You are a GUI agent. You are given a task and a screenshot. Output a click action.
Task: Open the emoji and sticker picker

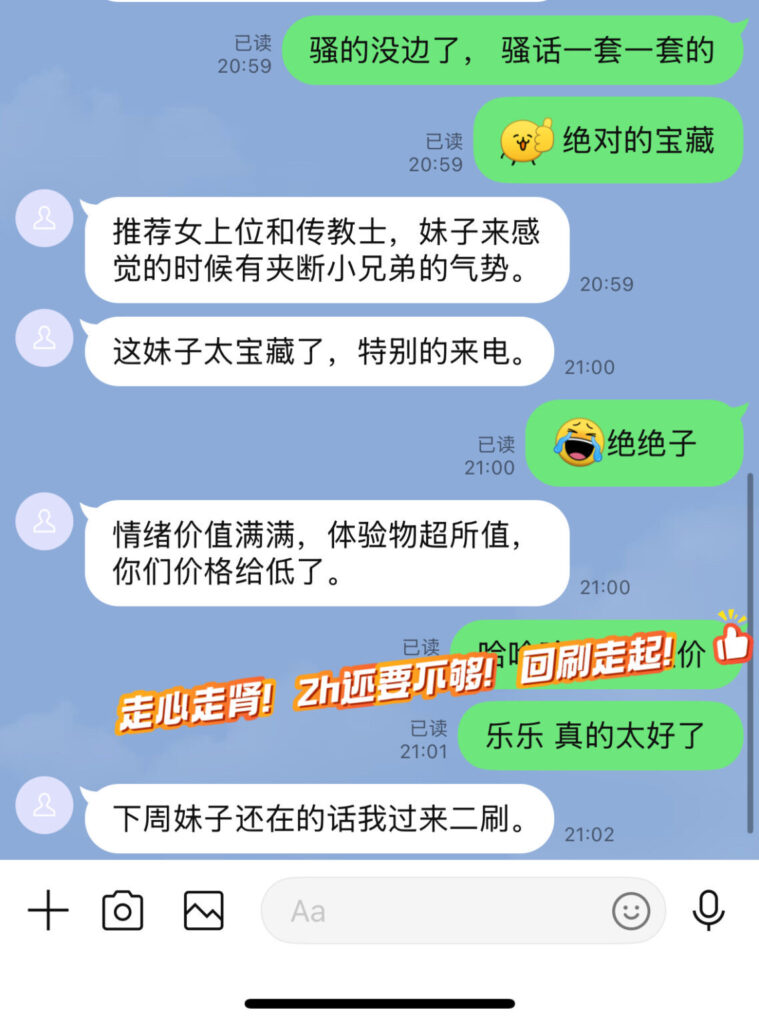point(631,911)
